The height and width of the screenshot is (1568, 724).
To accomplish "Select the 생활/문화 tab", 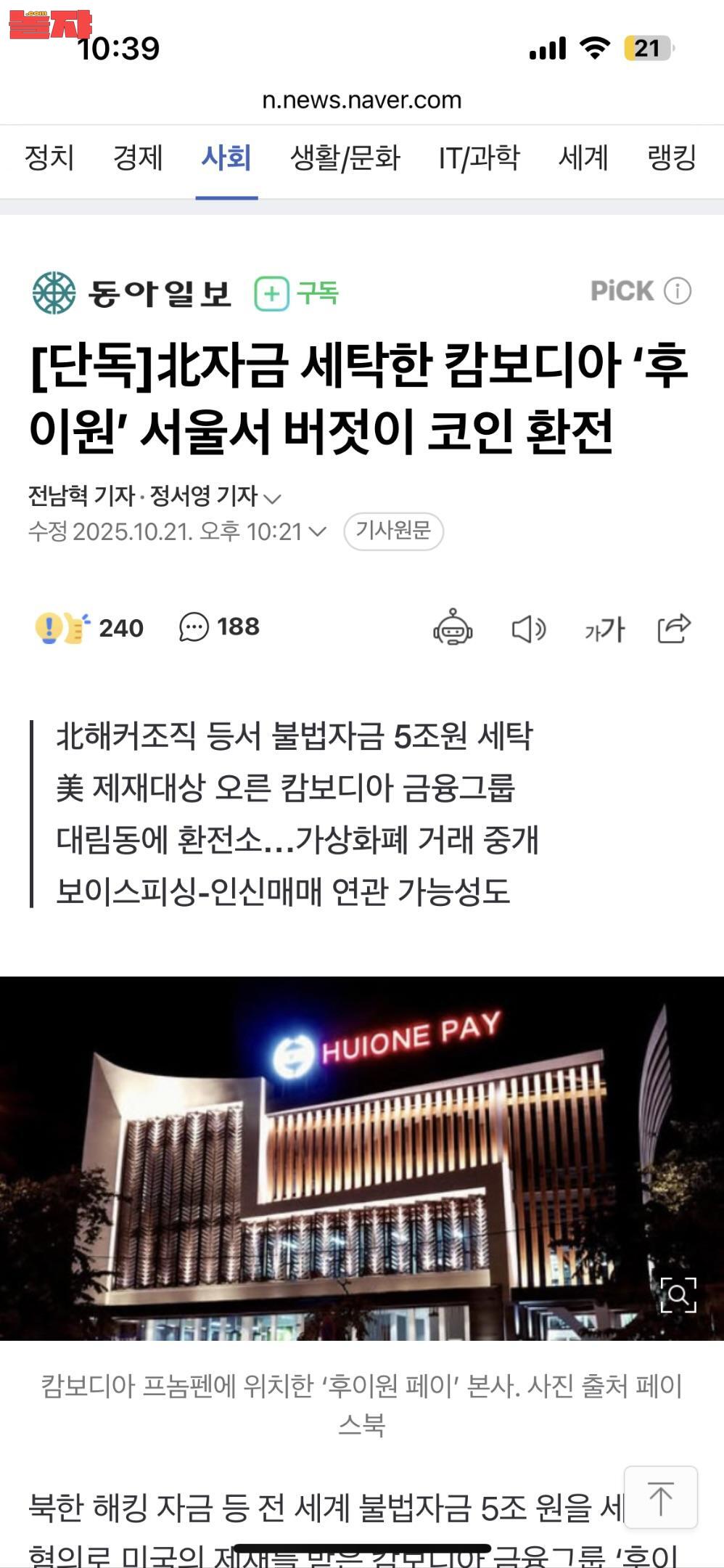I will click(x=345, y=158).
